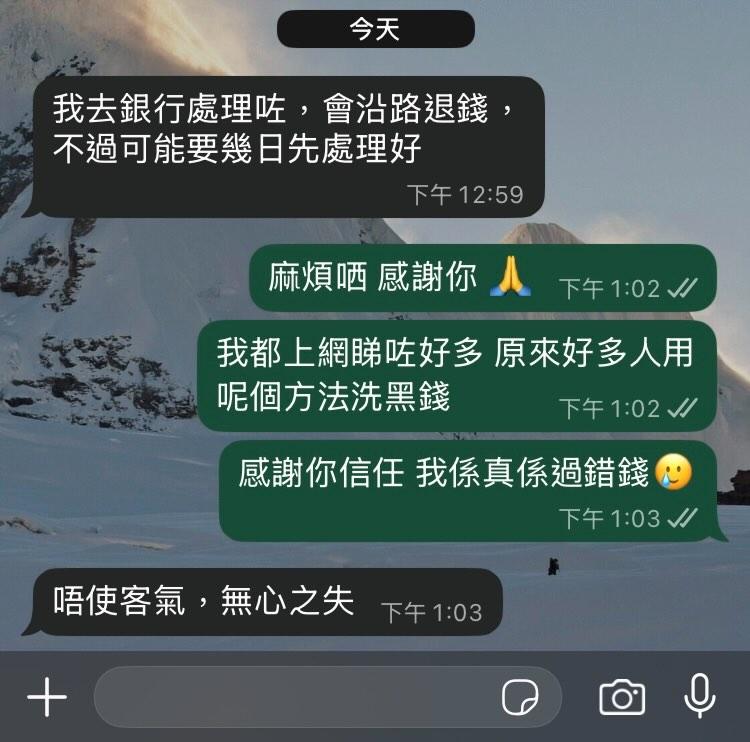Viewport: 750px width, 742px height.
Task: Open the attachment plus menu
Action: [x=46, y=697]
